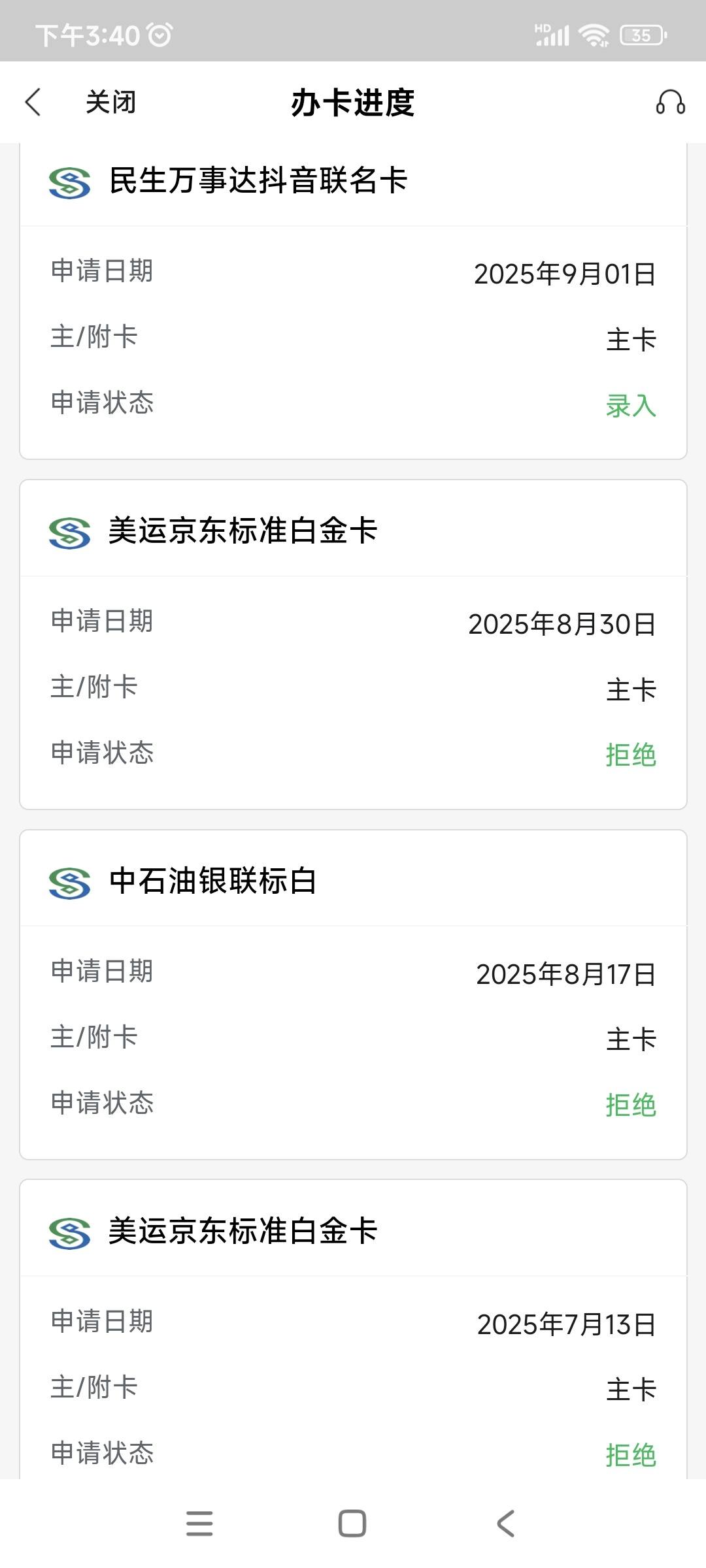Open the 民生万事达抖音联名卡 application card
The width and height of the screenshot is (706, 1568).
pos(353,301)
